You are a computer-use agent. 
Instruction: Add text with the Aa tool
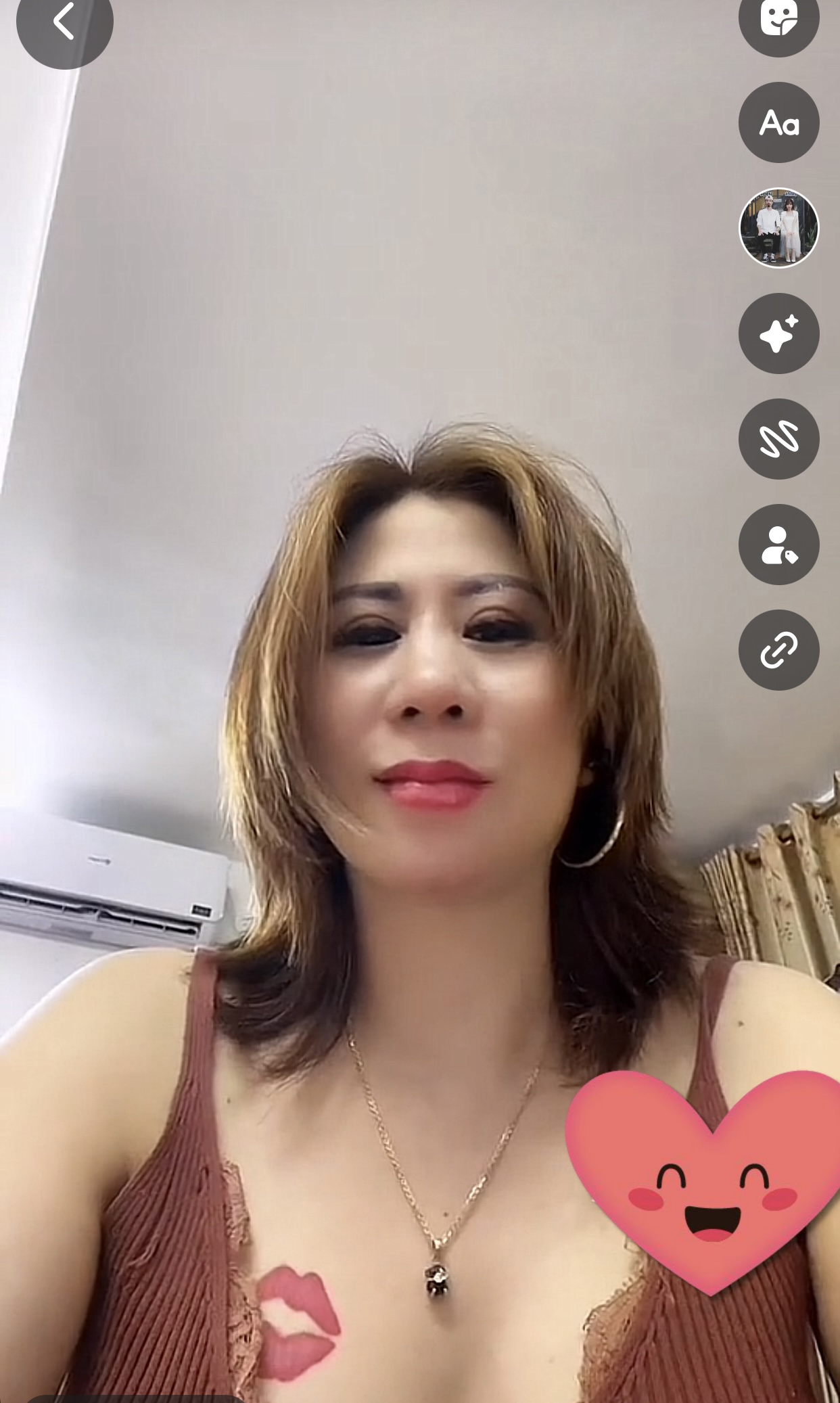778,122
